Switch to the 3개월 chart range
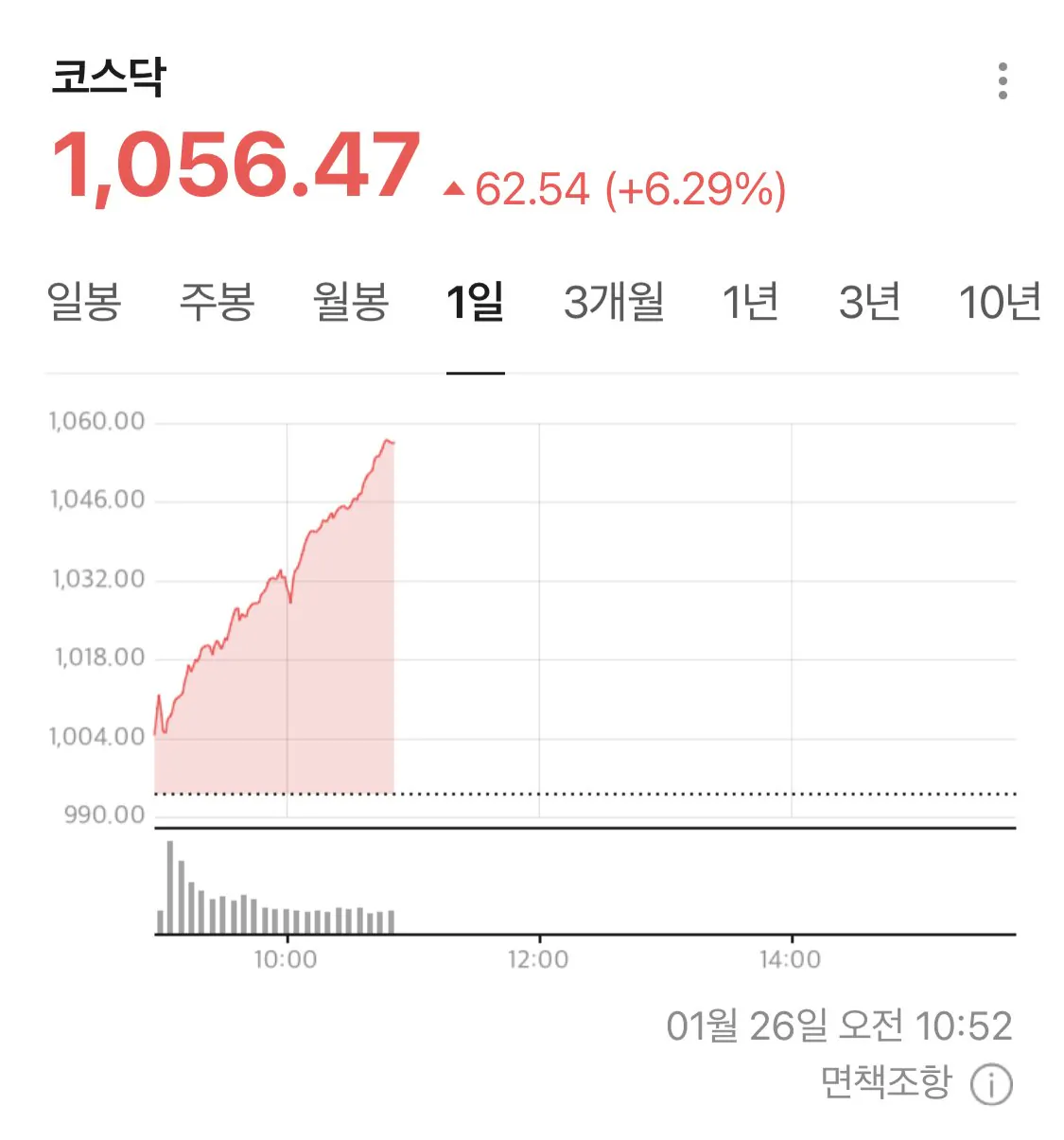The height and width of the screenshot is (1140, 1064). [x=614, y=303]
